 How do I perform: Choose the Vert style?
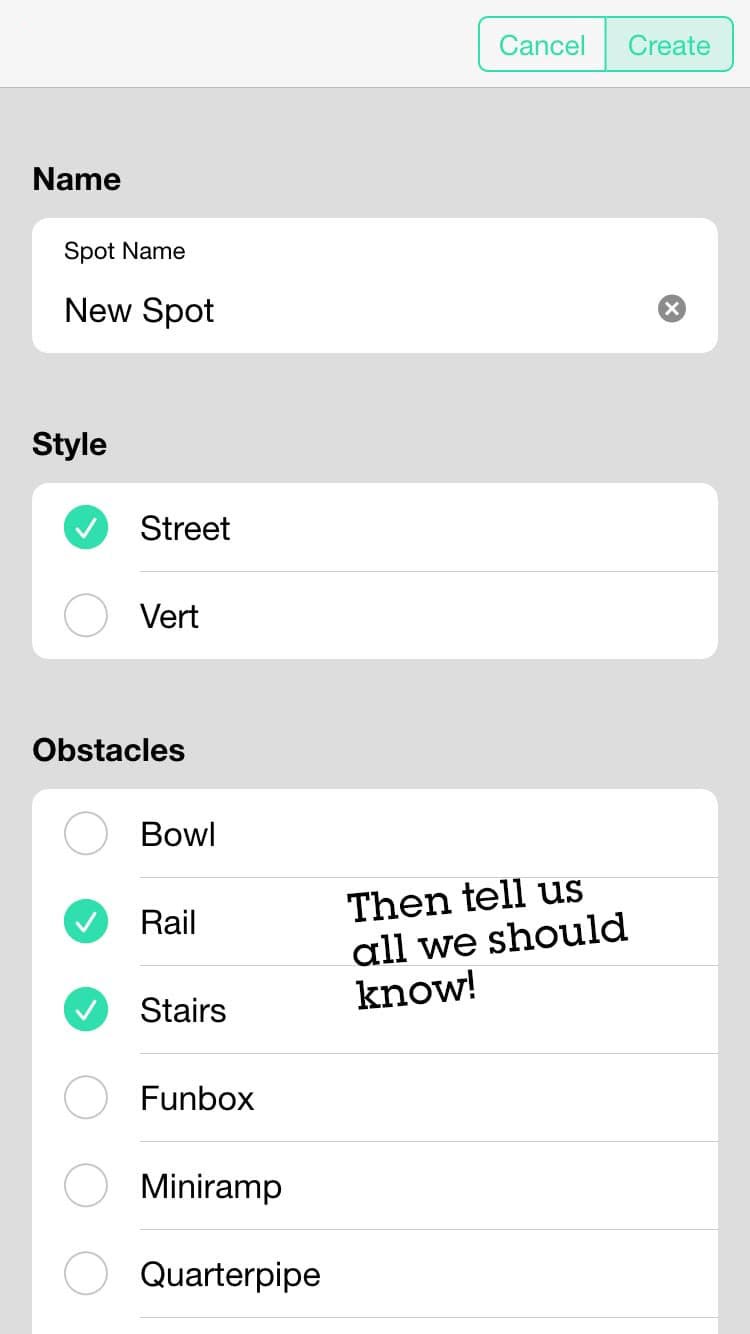[x=375, y=616]
